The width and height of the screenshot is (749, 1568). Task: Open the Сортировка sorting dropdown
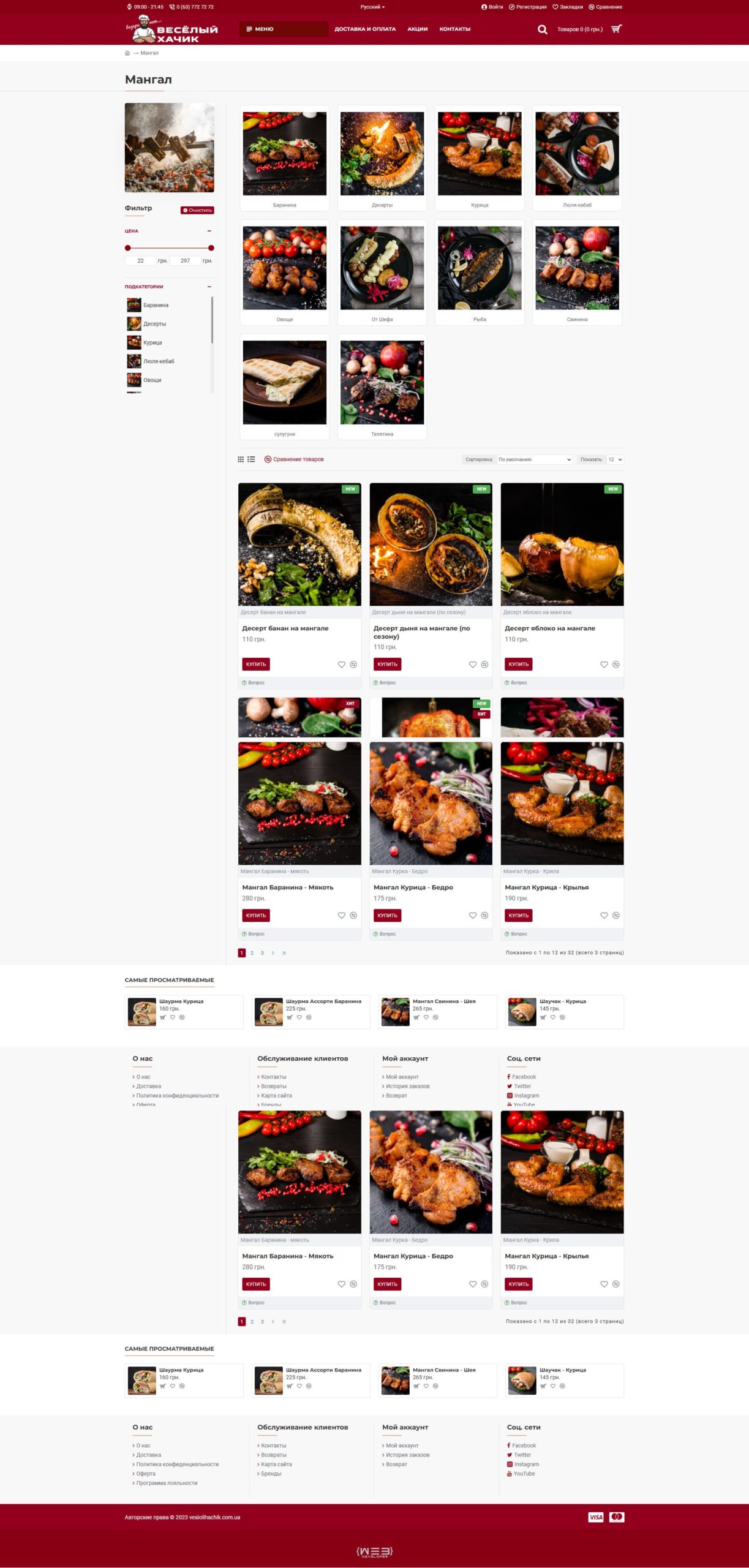coord(534,459)
